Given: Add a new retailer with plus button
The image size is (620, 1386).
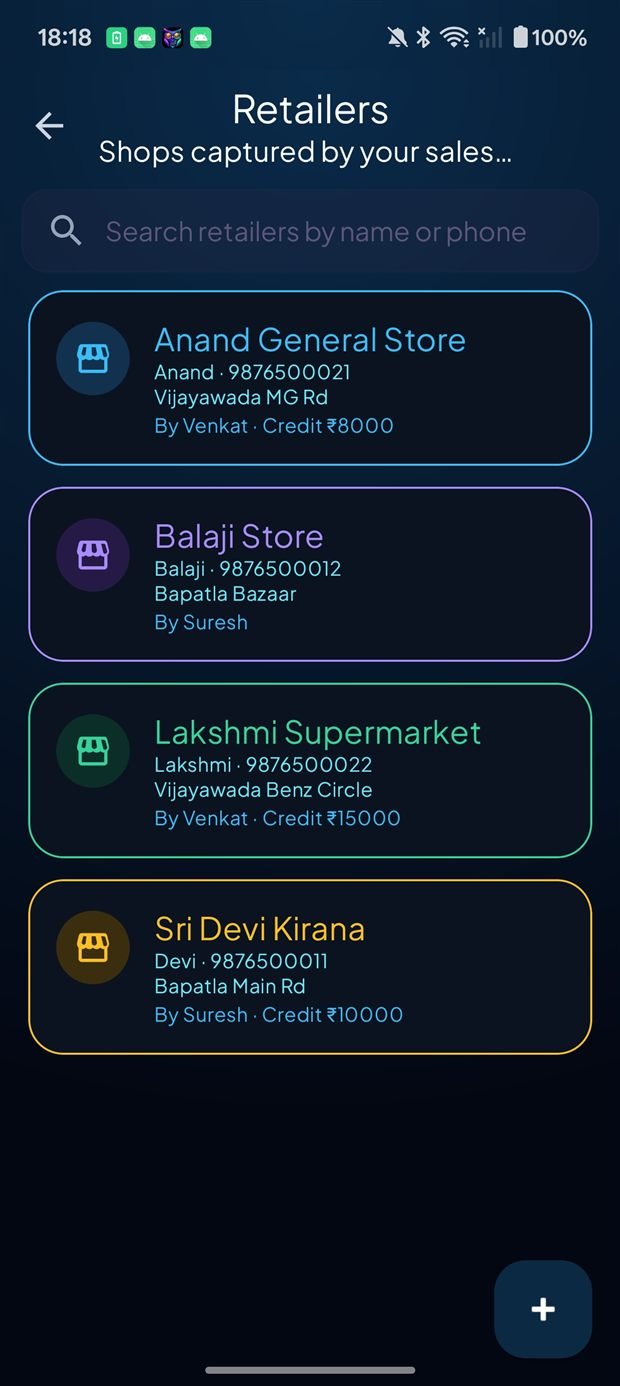Looking at the screenshot, I should [543, 1309].
